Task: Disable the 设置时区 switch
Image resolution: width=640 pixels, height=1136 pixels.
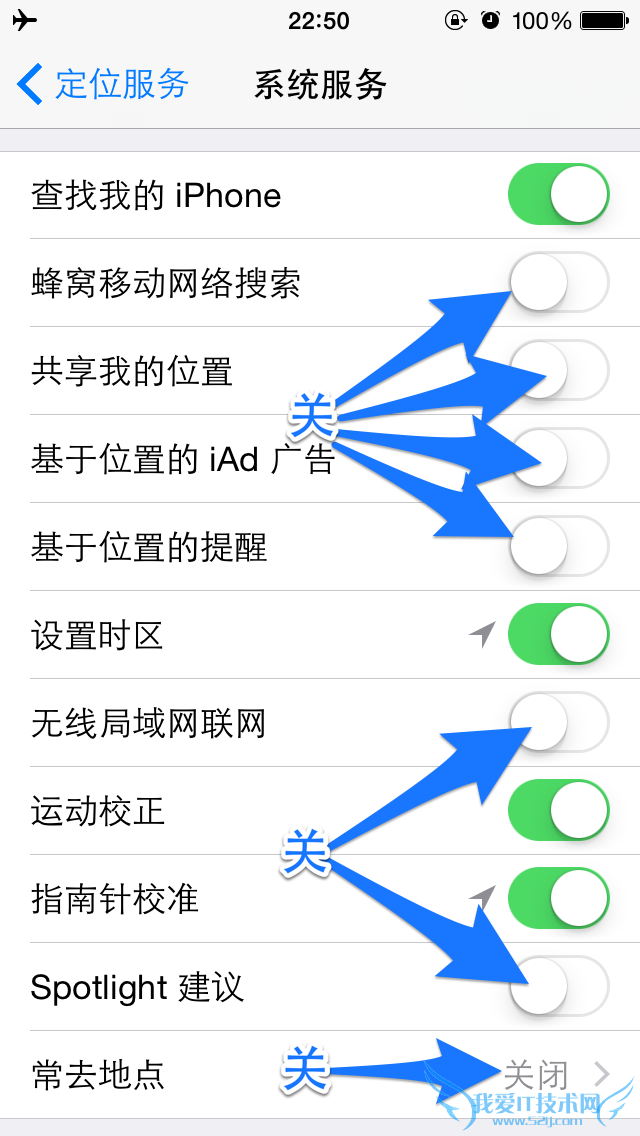Action: (x=558, y=635)
